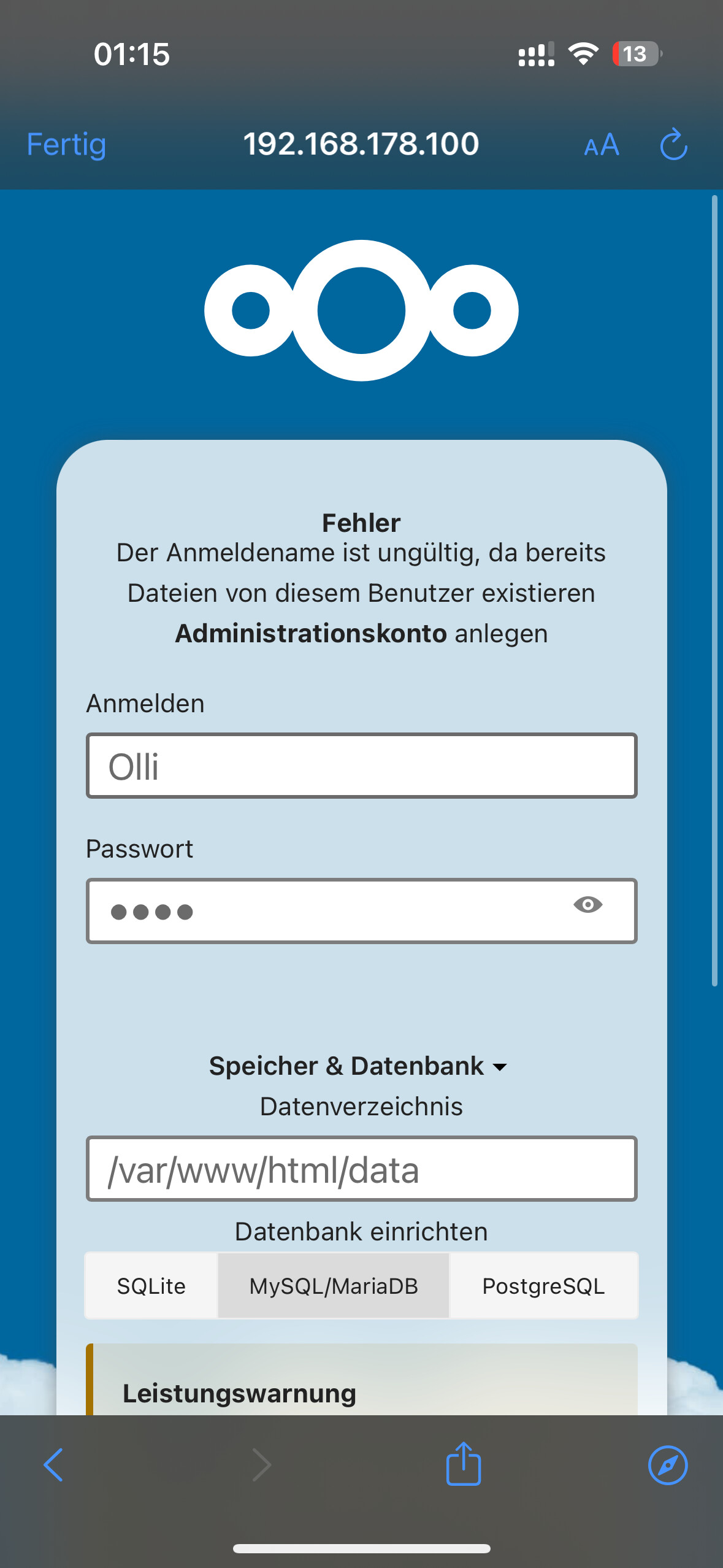The height and width of the screenshot is (1568, 723).
Task: Edit the Datenverzeichnis path field
Action: click(x=361, y=1169)
